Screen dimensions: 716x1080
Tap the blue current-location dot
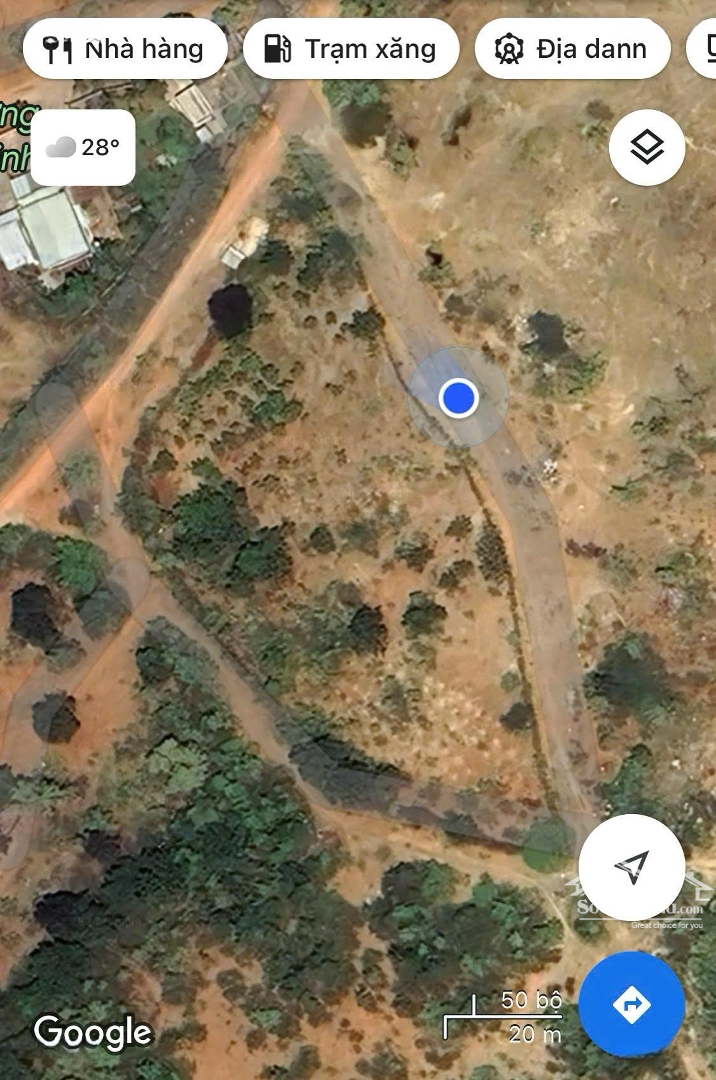(459, 398)
